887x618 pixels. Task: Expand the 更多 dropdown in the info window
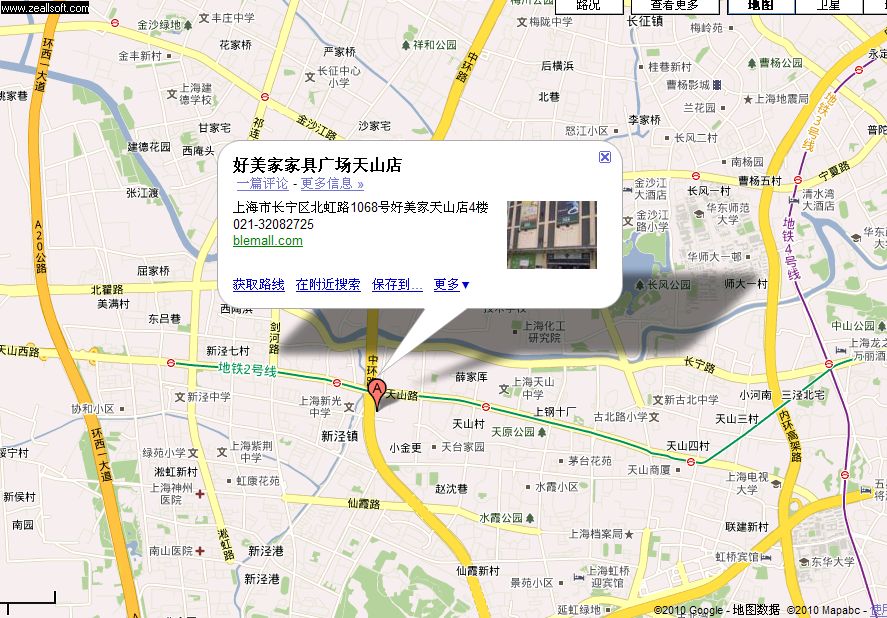[x=451, y=285]
